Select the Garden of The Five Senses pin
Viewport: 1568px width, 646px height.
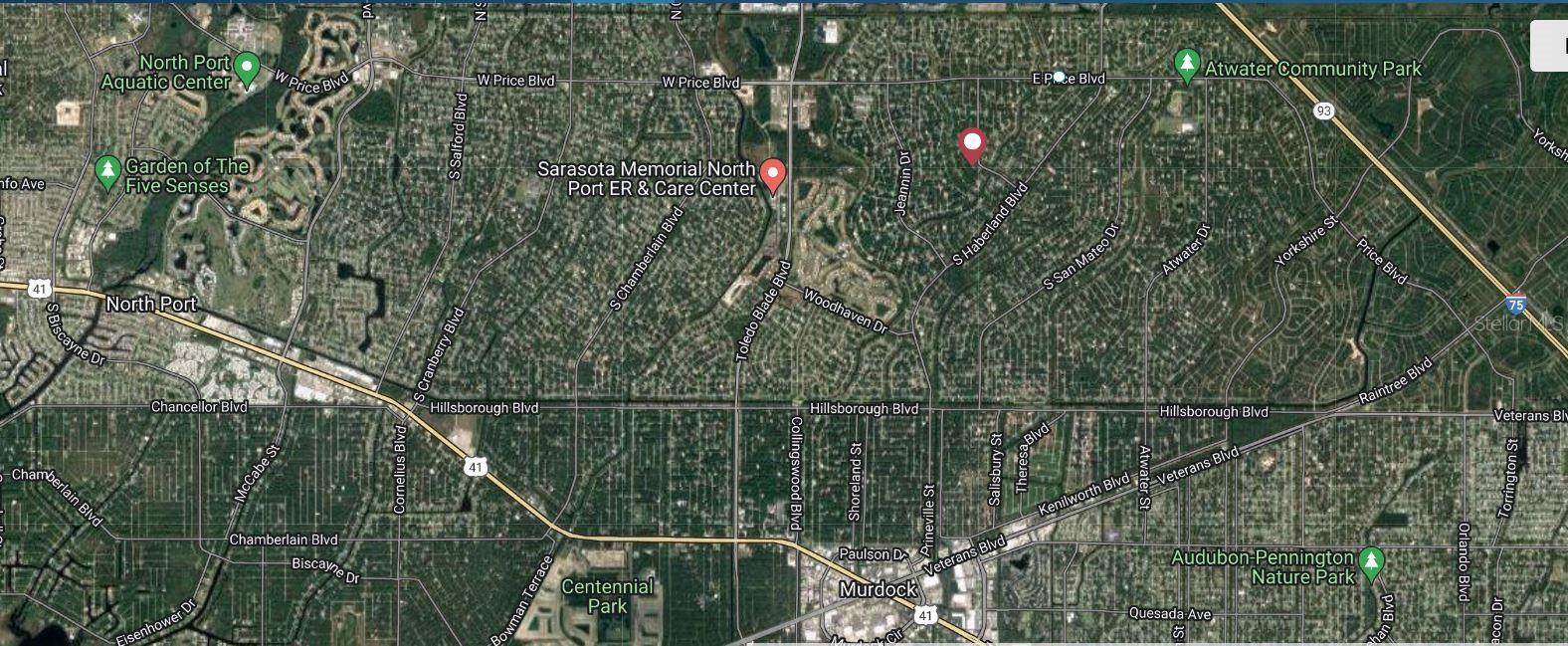tap(107, 171)
